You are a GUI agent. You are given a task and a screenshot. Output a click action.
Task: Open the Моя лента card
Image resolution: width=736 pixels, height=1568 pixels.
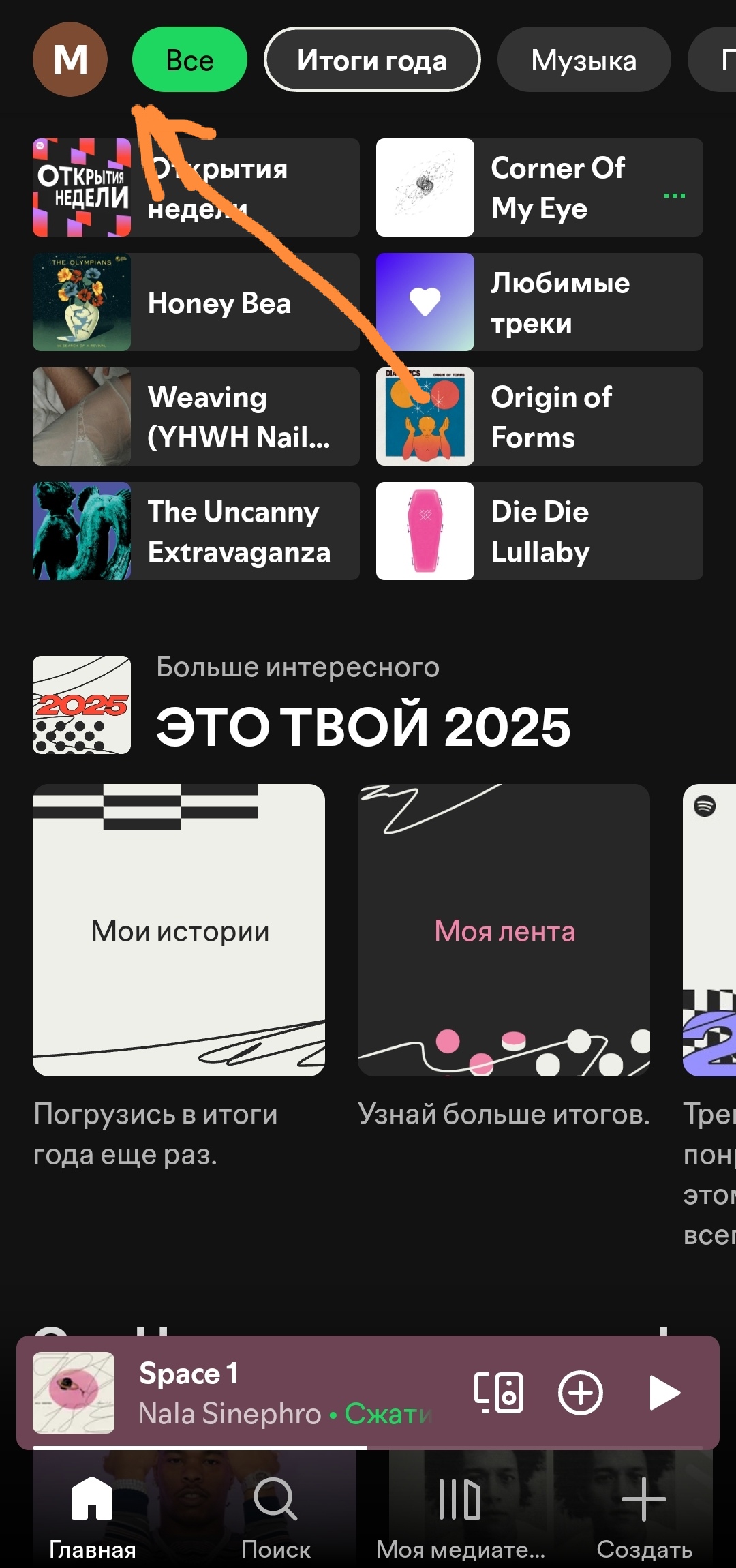[x=504, y=930]
